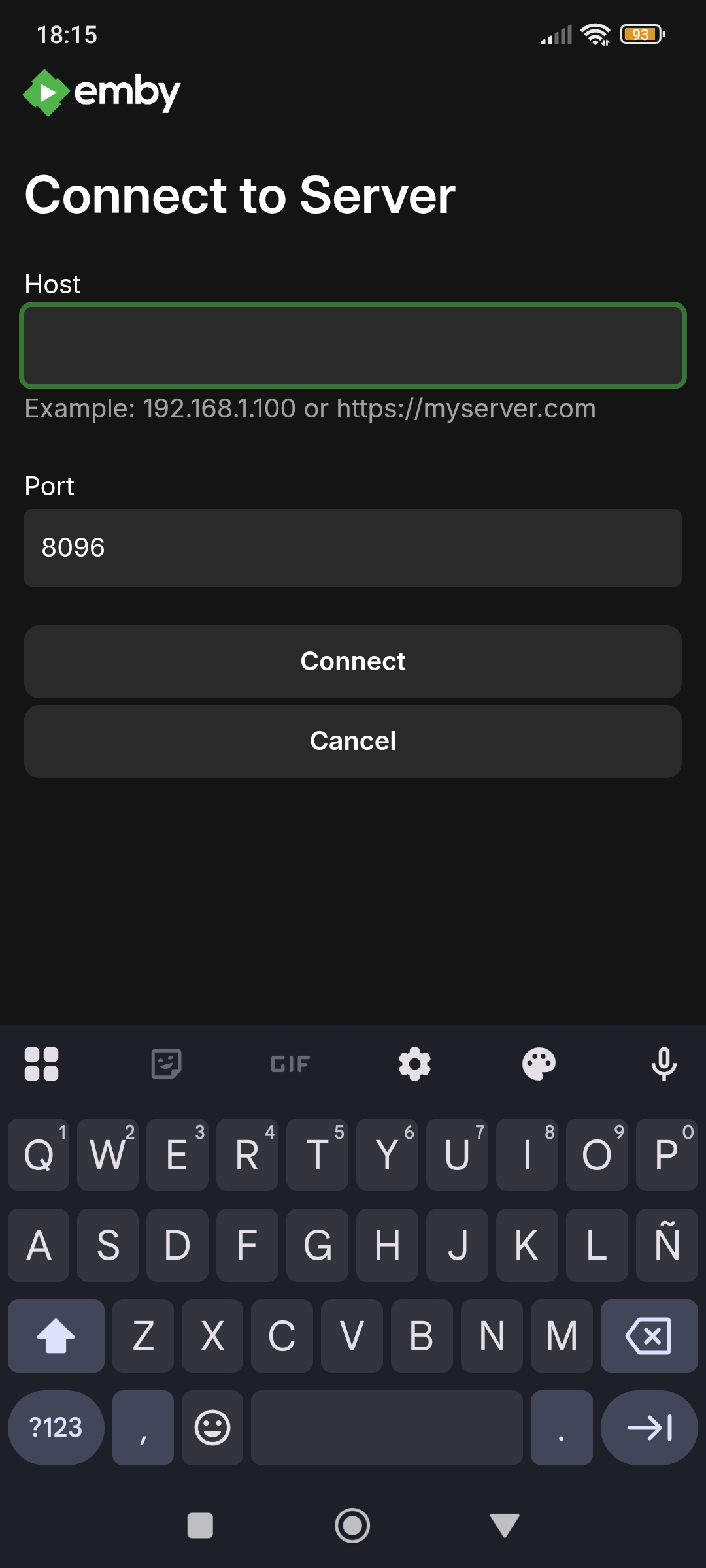Image resolution: width=706 pixels, height=1568 pixels.
Task: Open the sticker panel on the keyboard
Action: (166, 1064)
